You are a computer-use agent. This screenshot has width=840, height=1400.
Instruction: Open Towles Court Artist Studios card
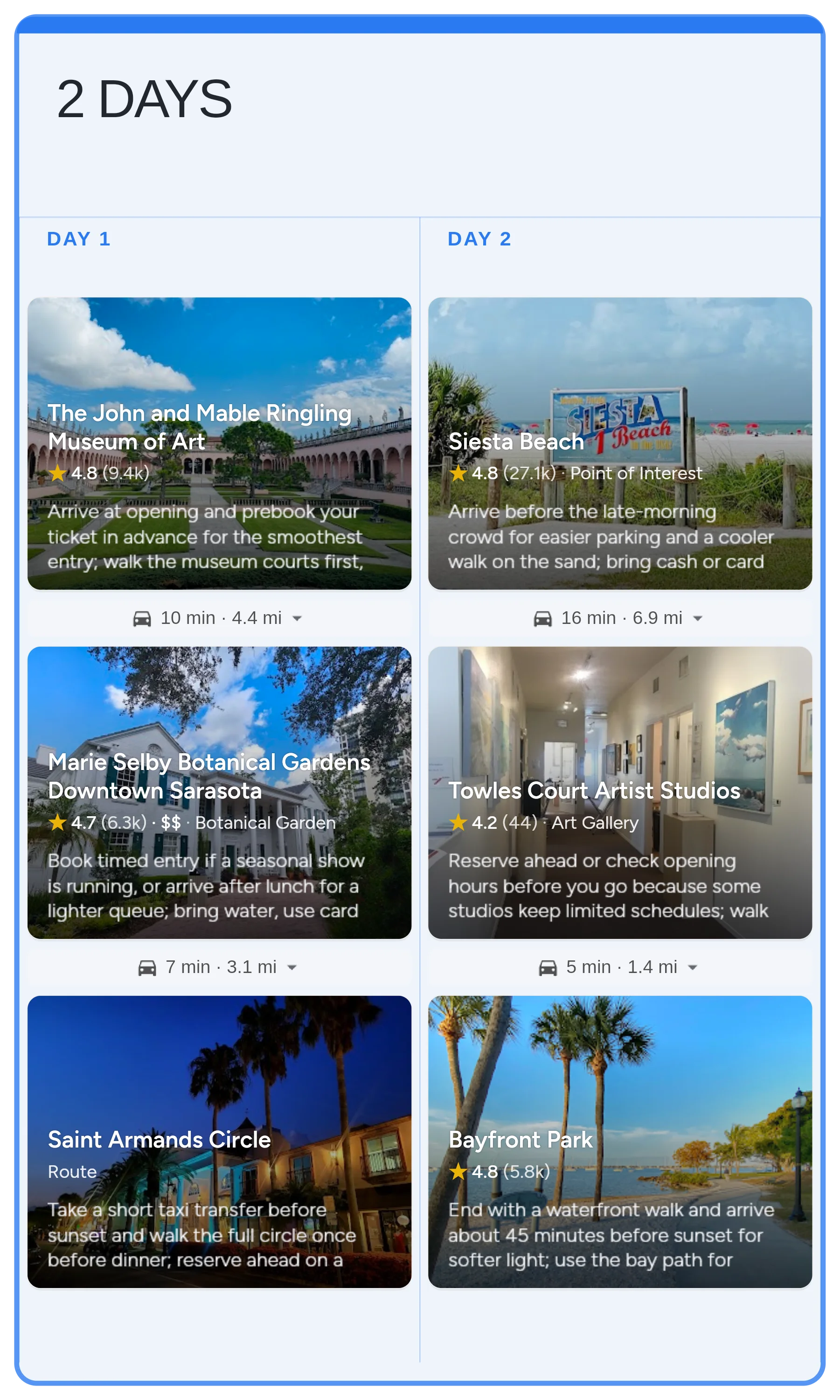pyautogui.click(x=620, y=792)
